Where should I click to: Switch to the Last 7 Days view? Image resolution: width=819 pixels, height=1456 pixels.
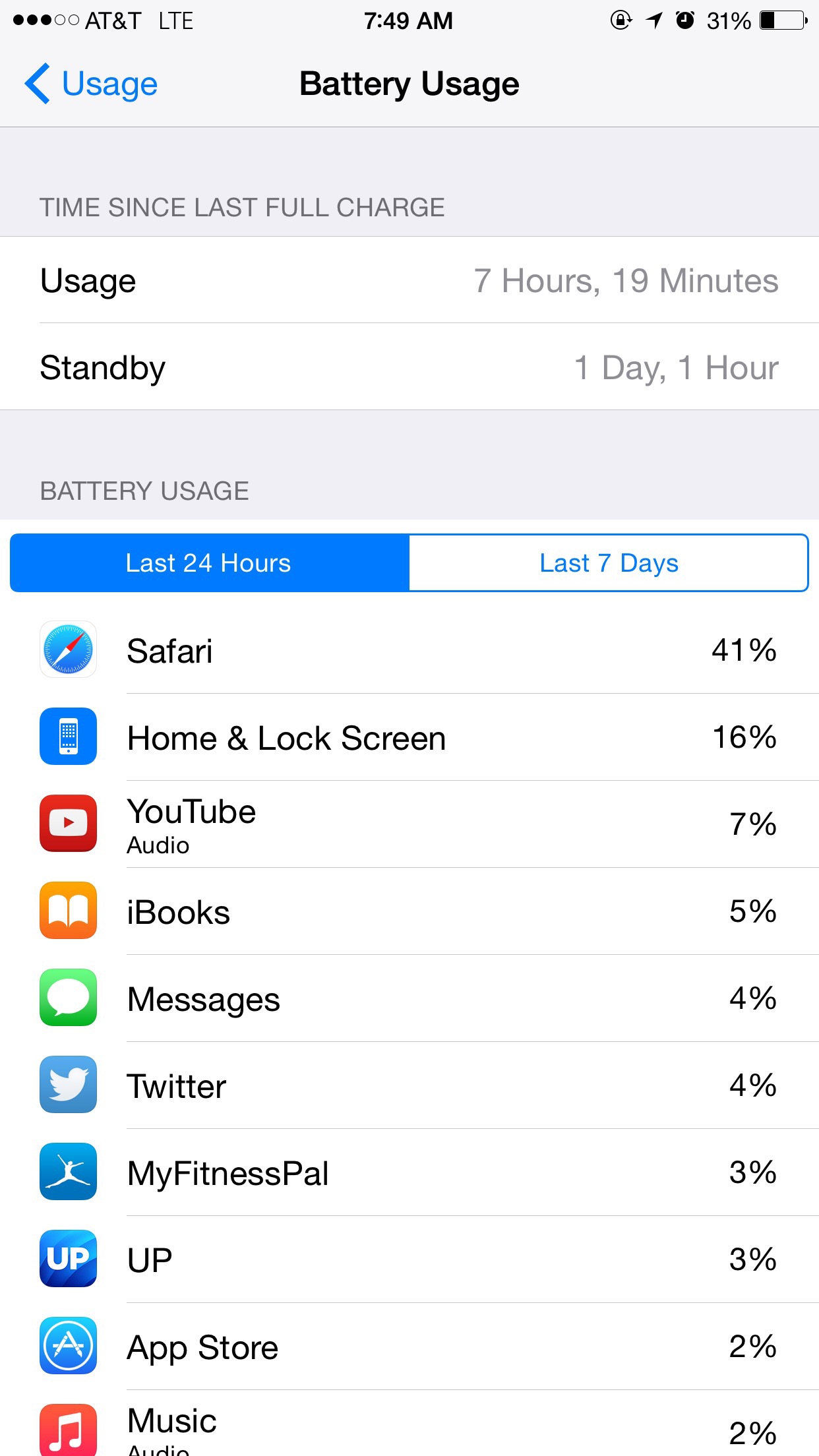(609, 562)
